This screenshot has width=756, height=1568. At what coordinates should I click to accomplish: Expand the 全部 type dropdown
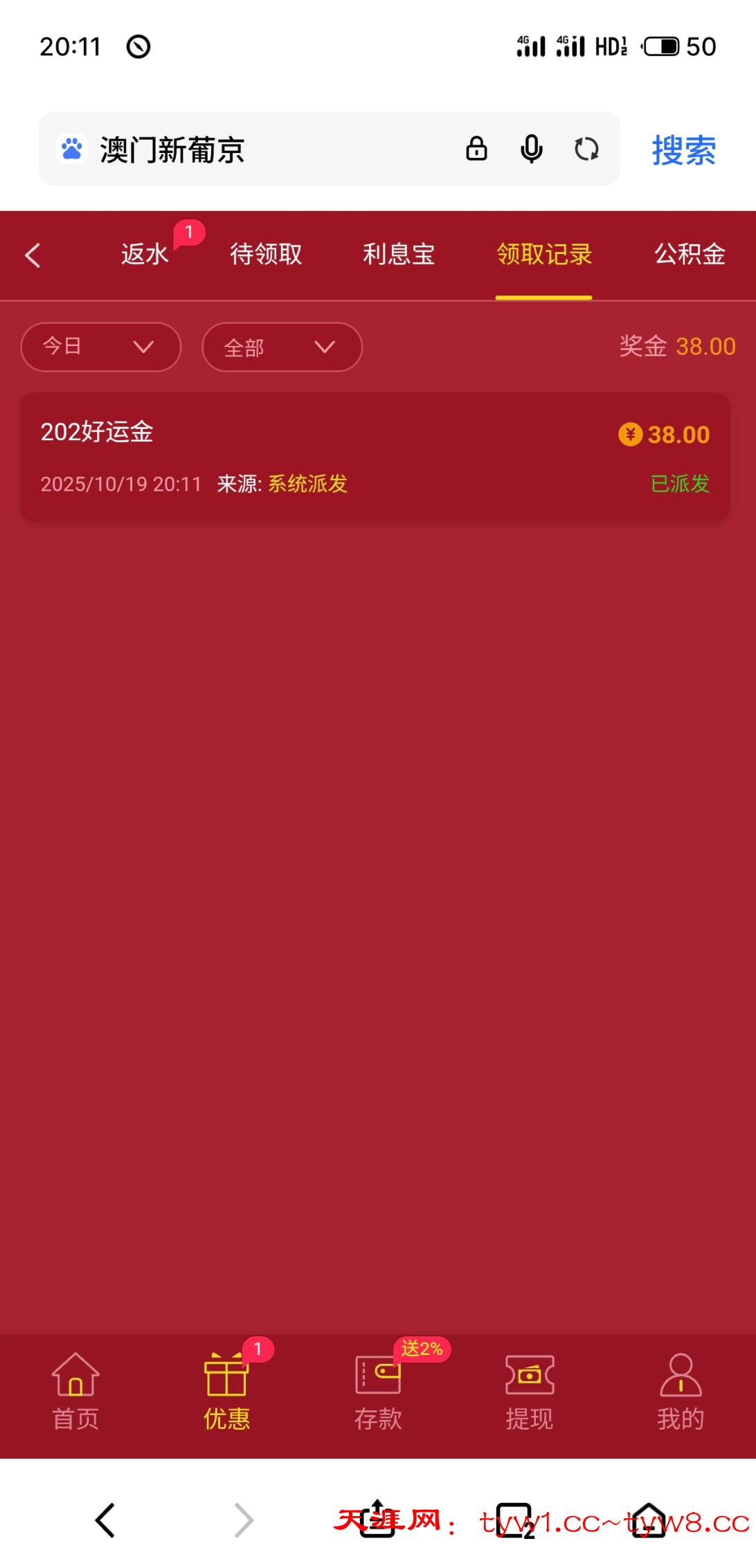[282, 347]
